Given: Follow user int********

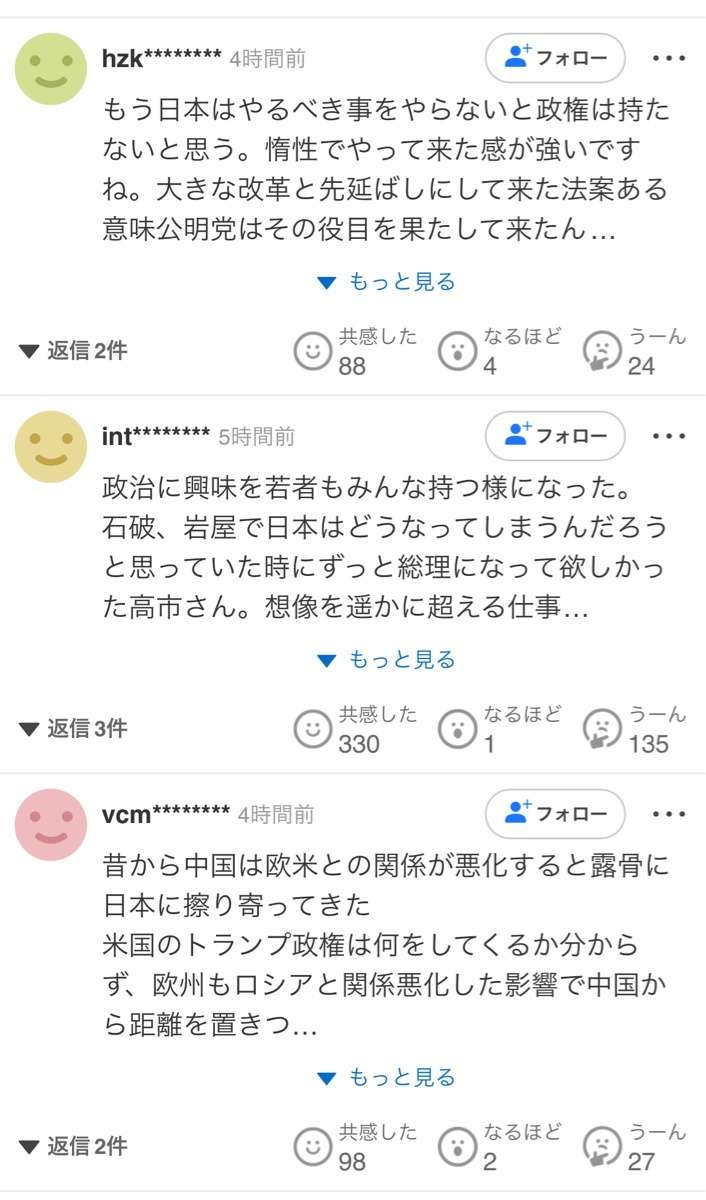Looking at the screenshot, I should [x=555, y=436].
